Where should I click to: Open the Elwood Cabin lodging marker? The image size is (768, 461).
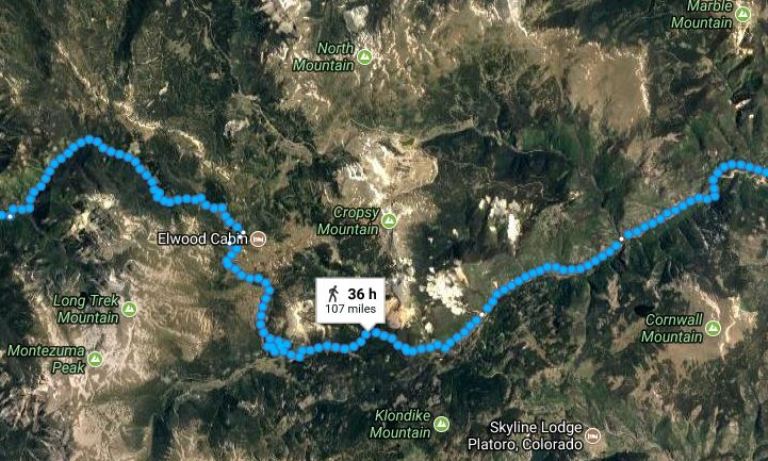pyautogui.click(x=259, y=239)
